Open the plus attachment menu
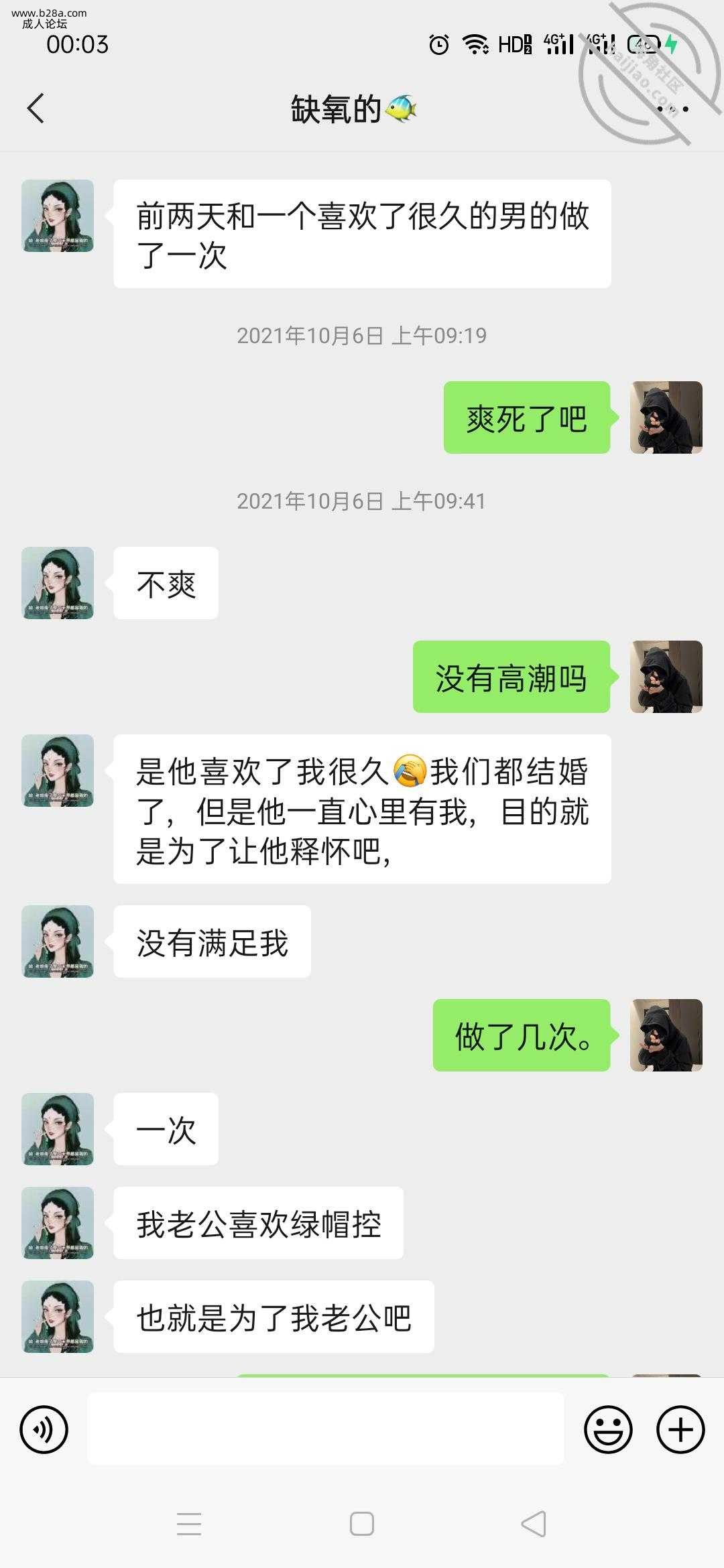This screenshot has height=1568, width=724. click(x=680, y=1430)
